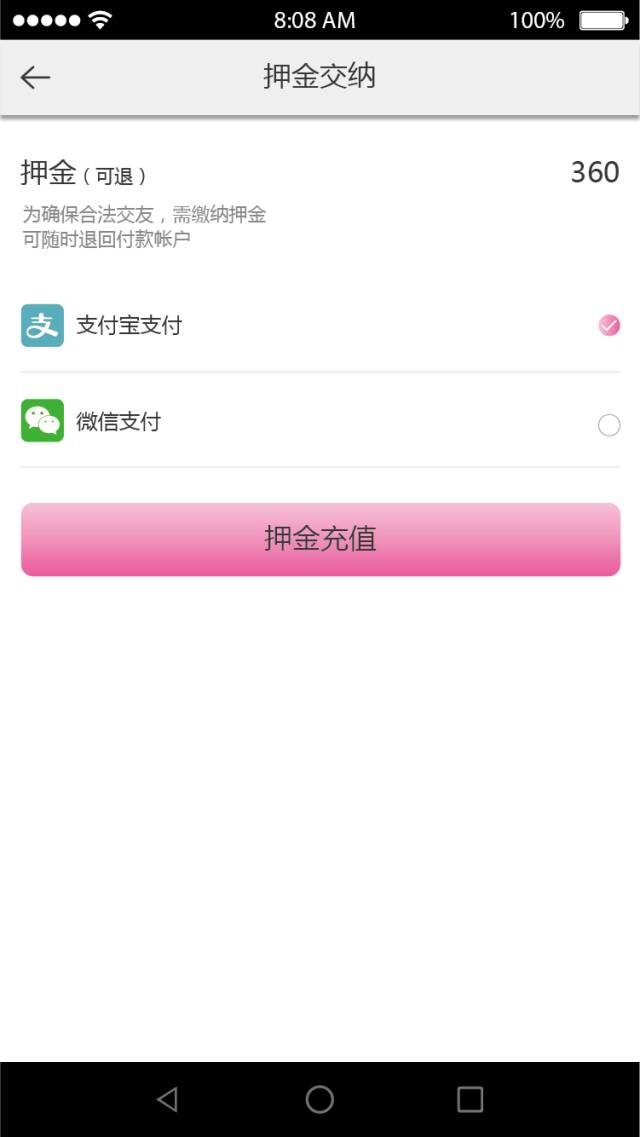
Task: Choose 微信支付 payment option
Action: click(608, 425)
